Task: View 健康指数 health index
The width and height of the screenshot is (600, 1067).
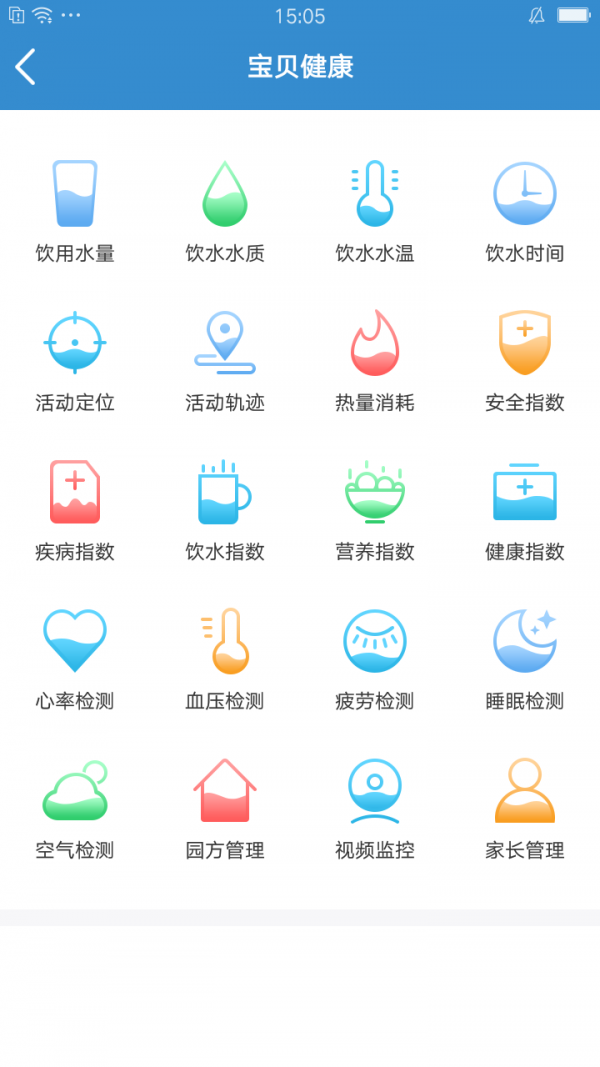Action: [x=524, y=510]
